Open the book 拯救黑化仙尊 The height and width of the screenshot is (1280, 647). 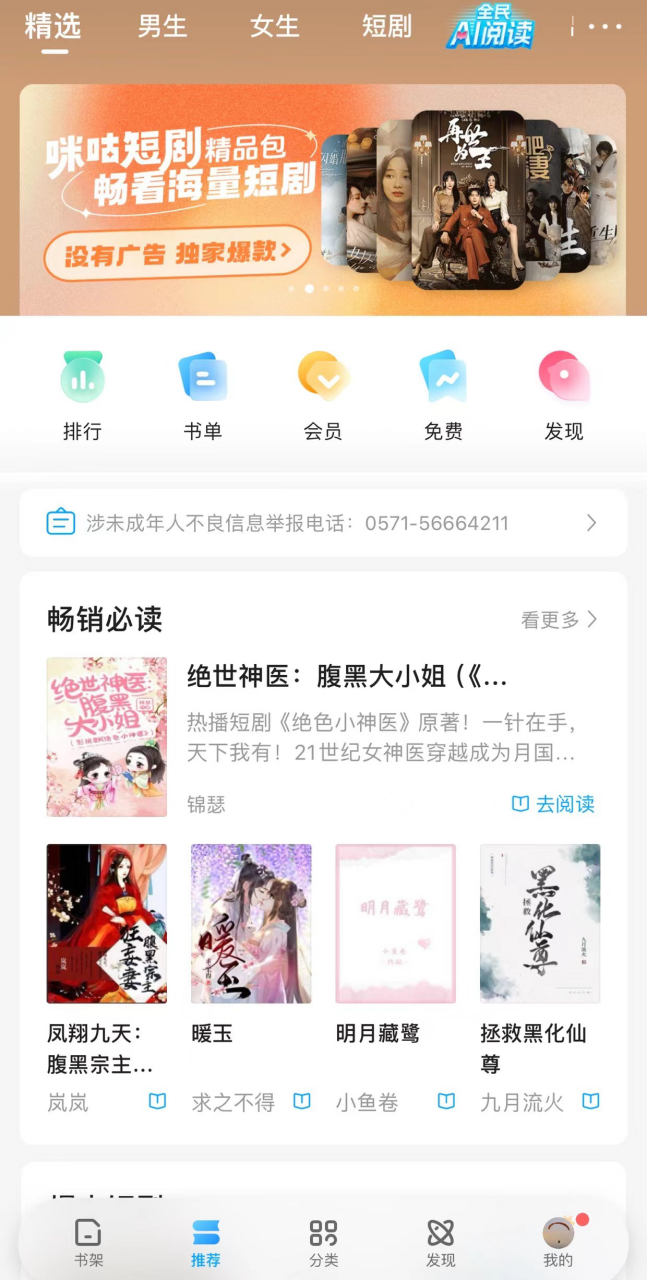(540, 924)
